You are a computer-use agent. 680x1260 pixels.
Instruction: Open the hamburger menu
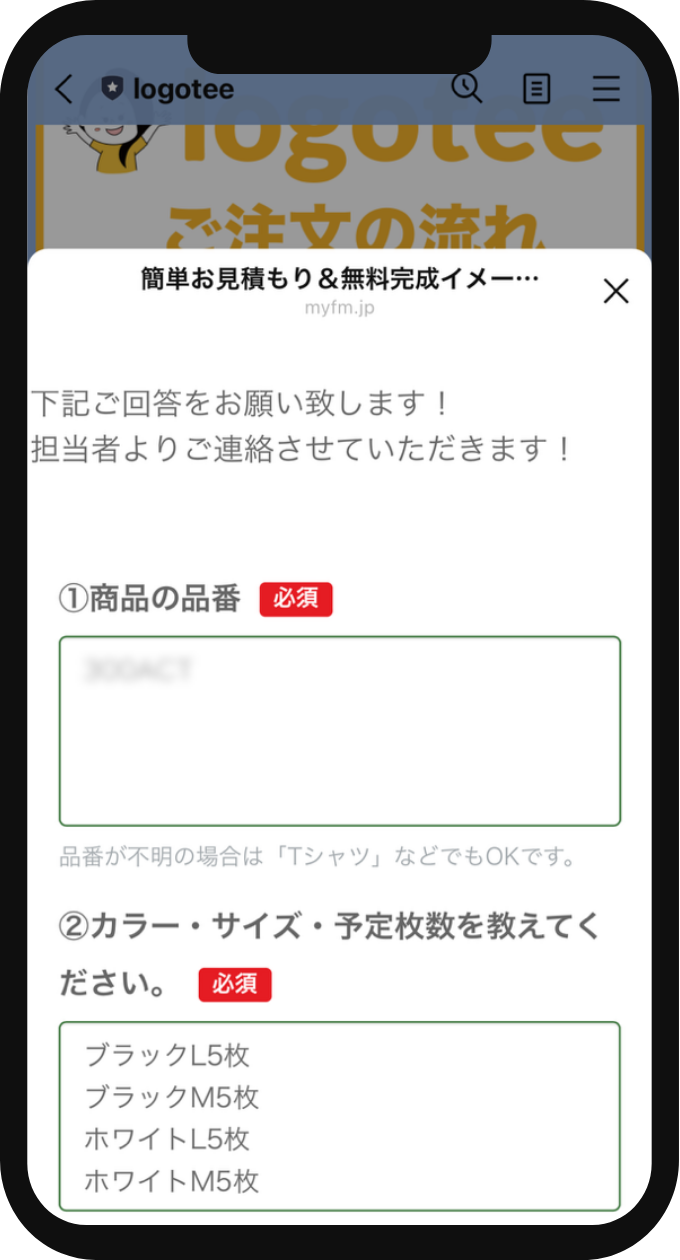coord(606,90)
